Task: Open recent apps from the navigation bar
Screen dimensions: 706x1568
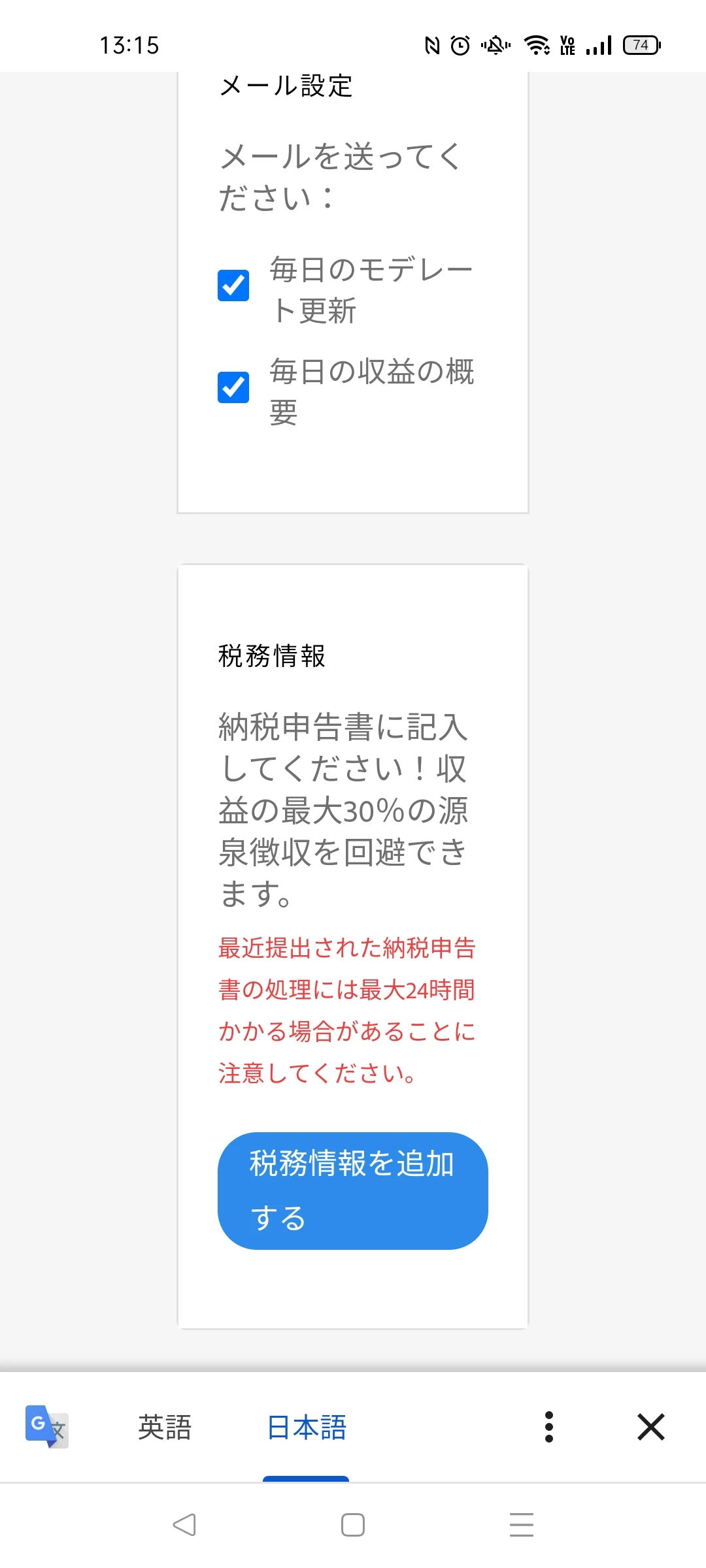Action: tap(521, 1525)
